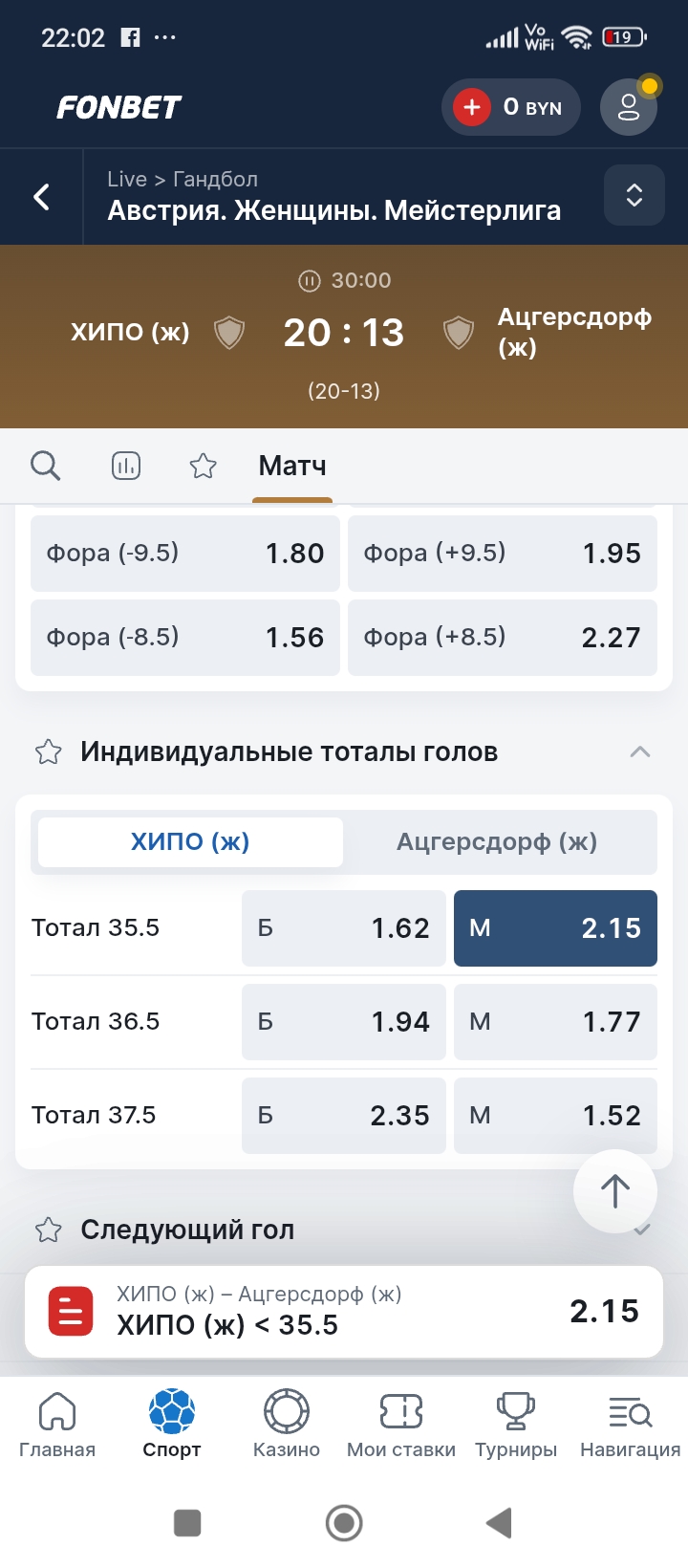Tap the deposit 0 BYN button

coord(511,107)
